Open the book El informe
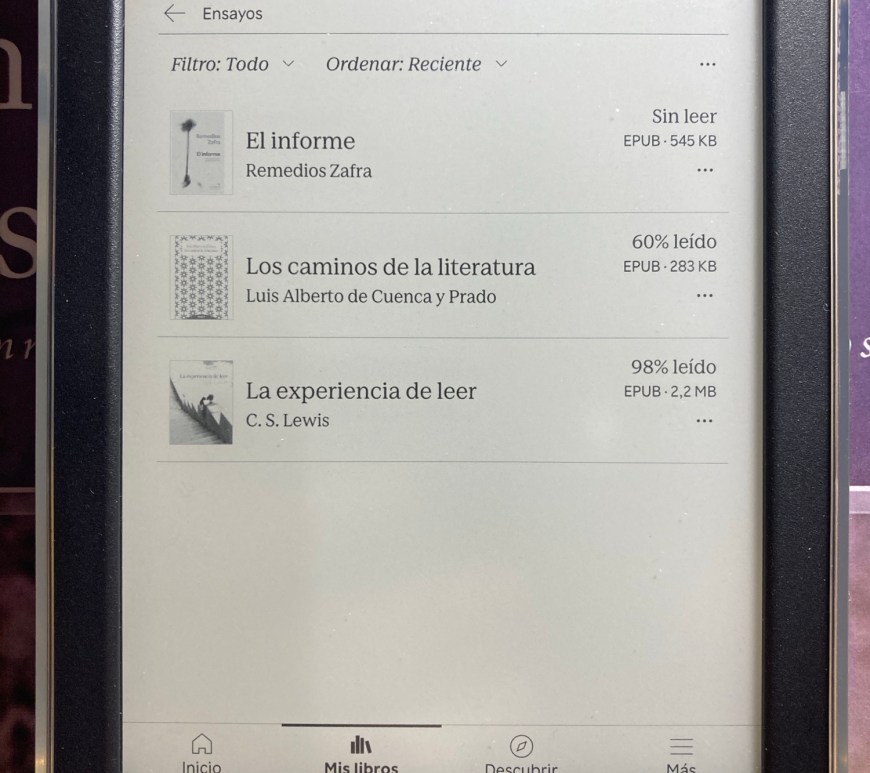This screenshot has height=773, width=870. [x=300, y=141]
